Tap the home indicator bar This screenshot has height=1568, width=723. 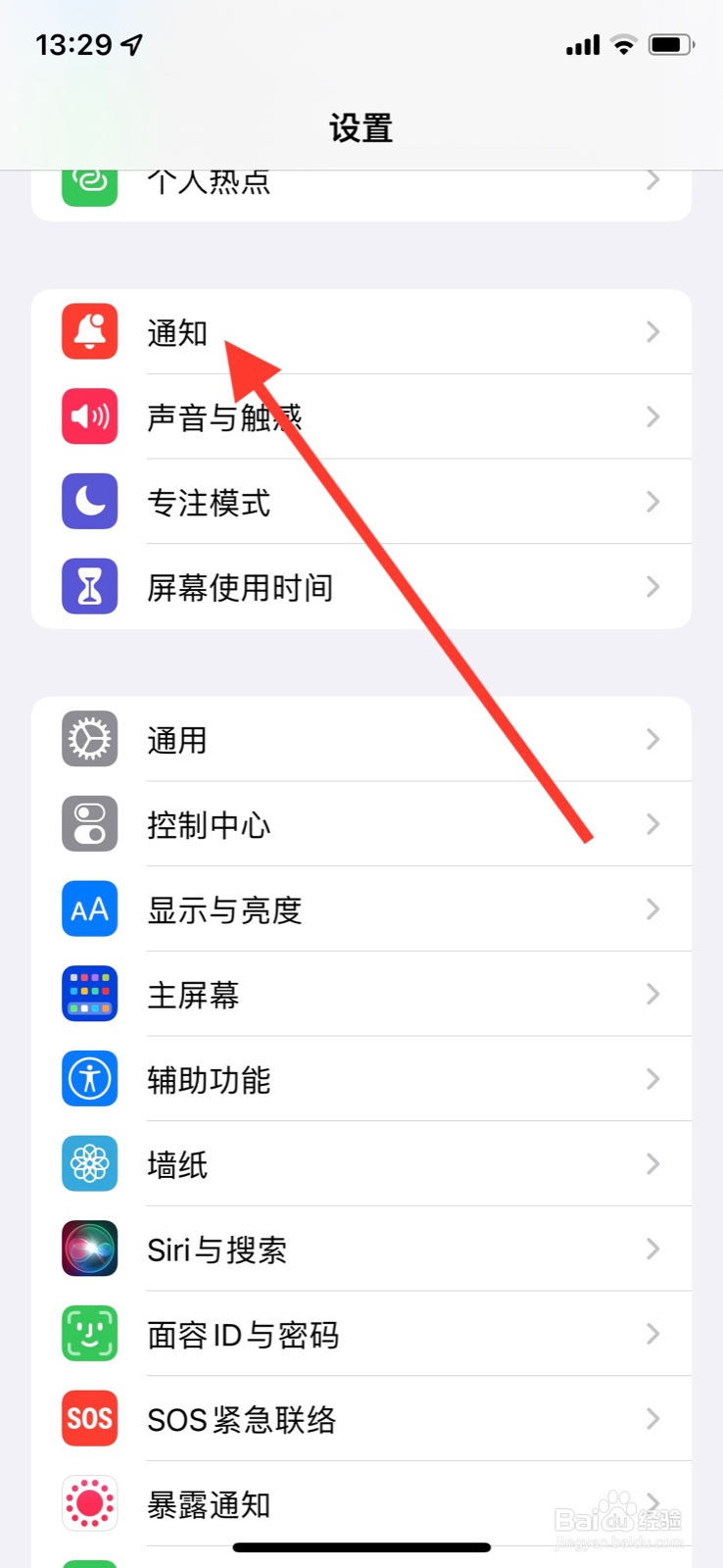tap(361, 1546)
